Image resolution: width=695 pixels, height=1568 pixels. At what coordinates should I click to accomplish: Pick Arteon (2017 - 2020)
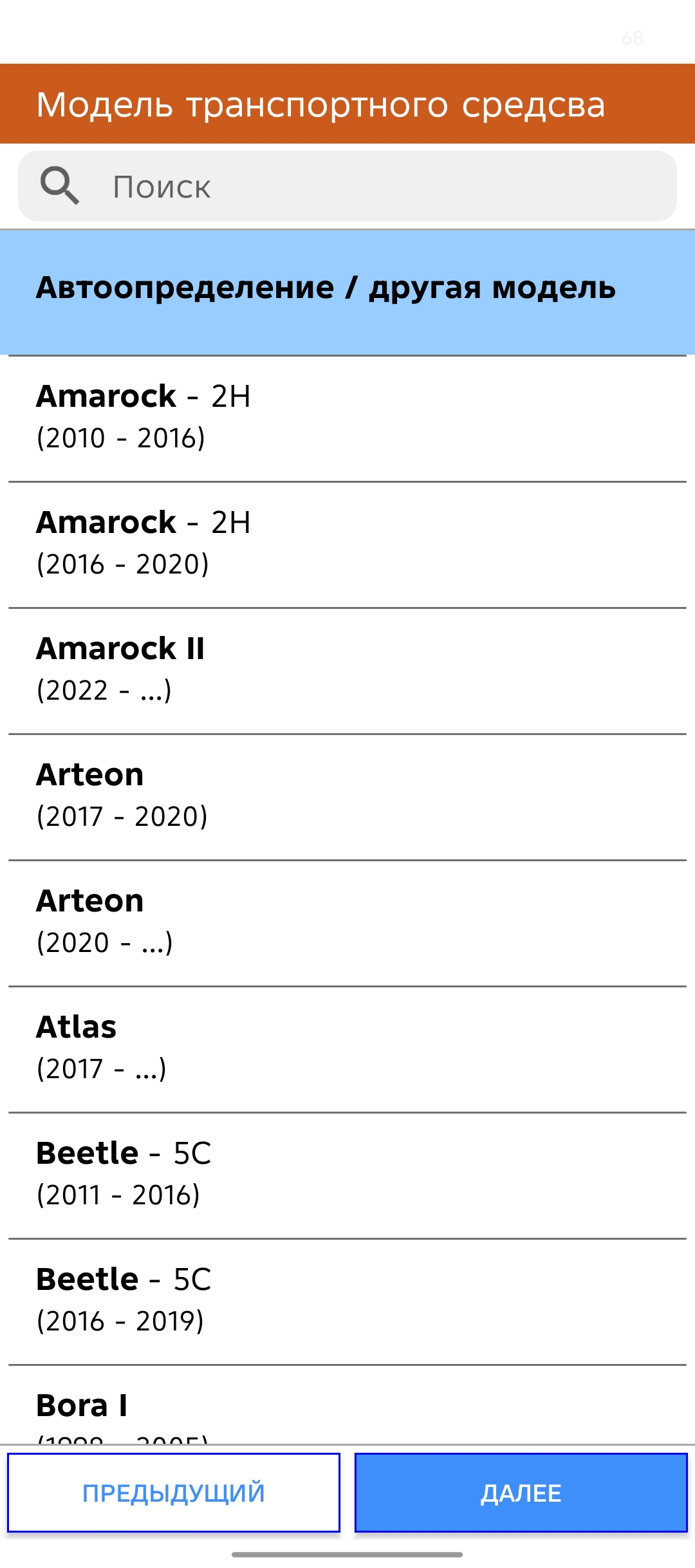click(x=347, y=796)
